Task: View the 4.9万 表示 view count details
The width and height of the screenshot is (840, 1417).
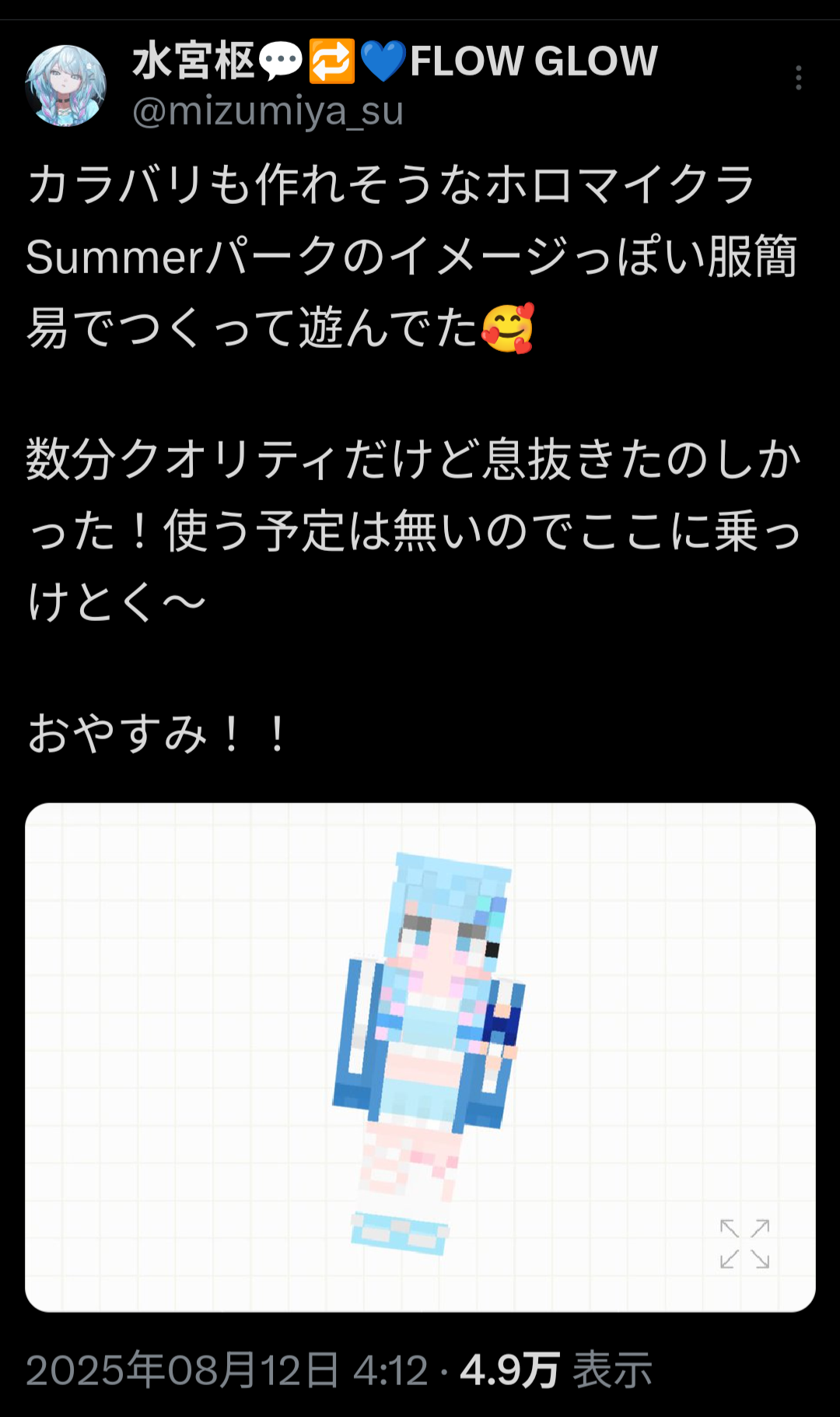Action: (x=555, y=1370)
